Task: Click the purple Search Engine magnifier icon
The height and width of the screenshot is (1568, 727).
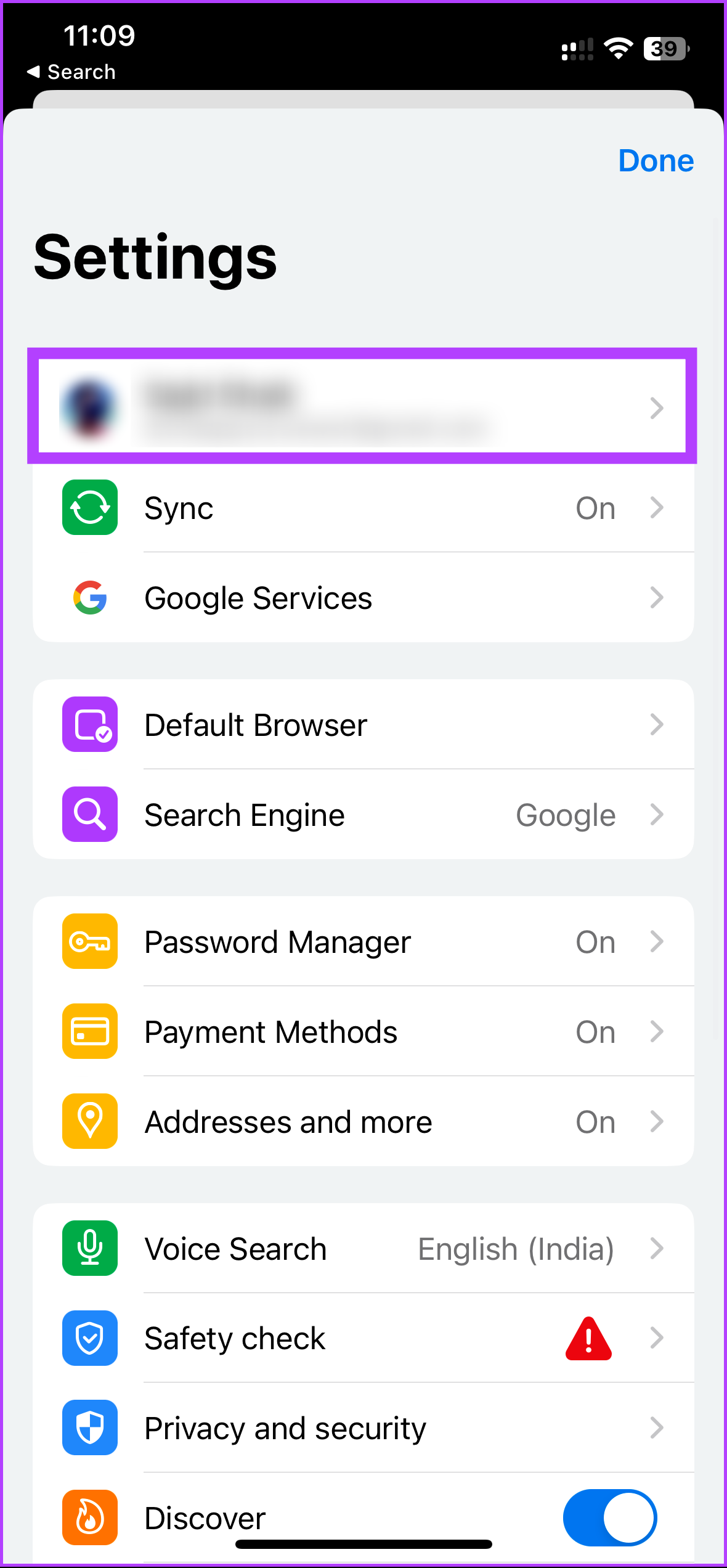Action: point(89,814)
